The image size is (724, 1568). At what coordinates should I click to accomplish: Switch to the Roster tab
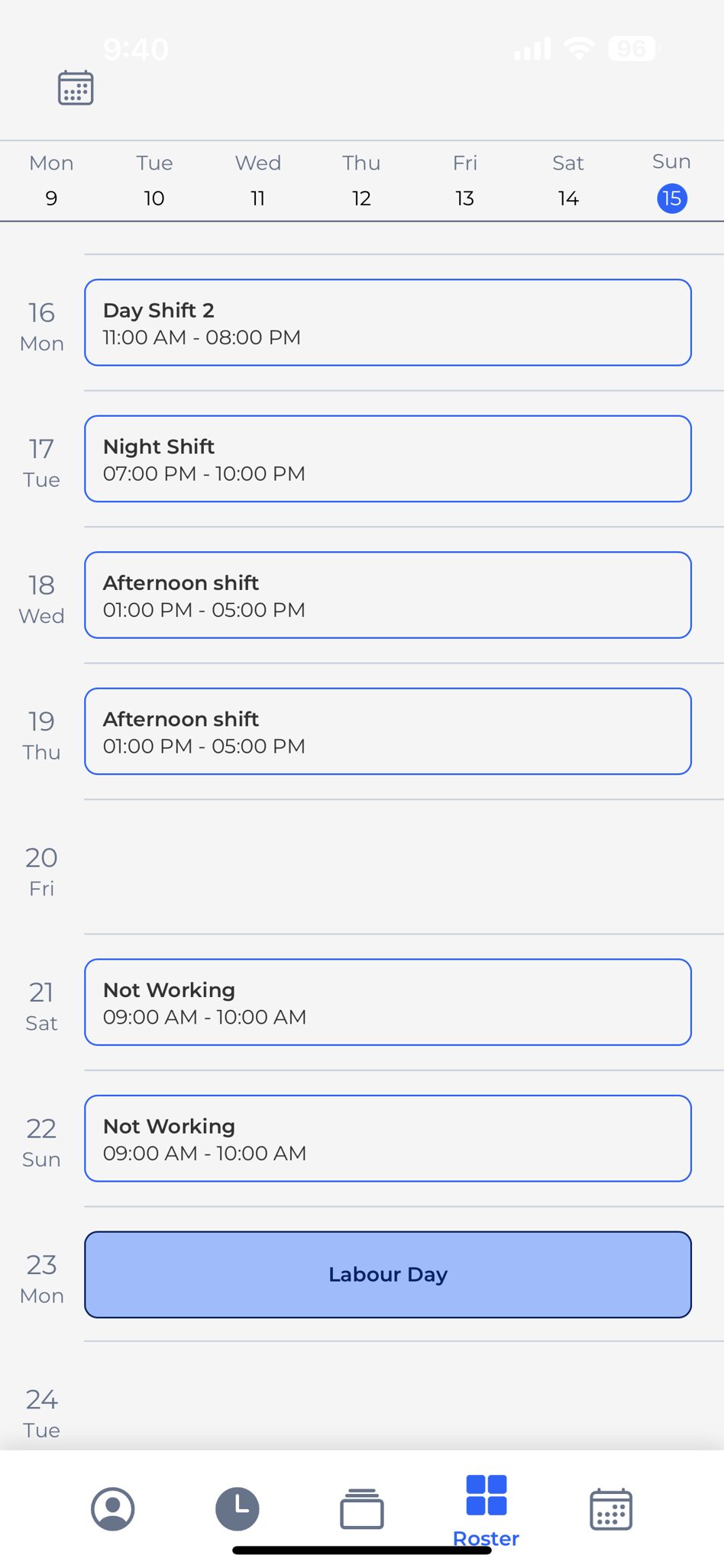pyautogui.click(x=486, y=1508)
